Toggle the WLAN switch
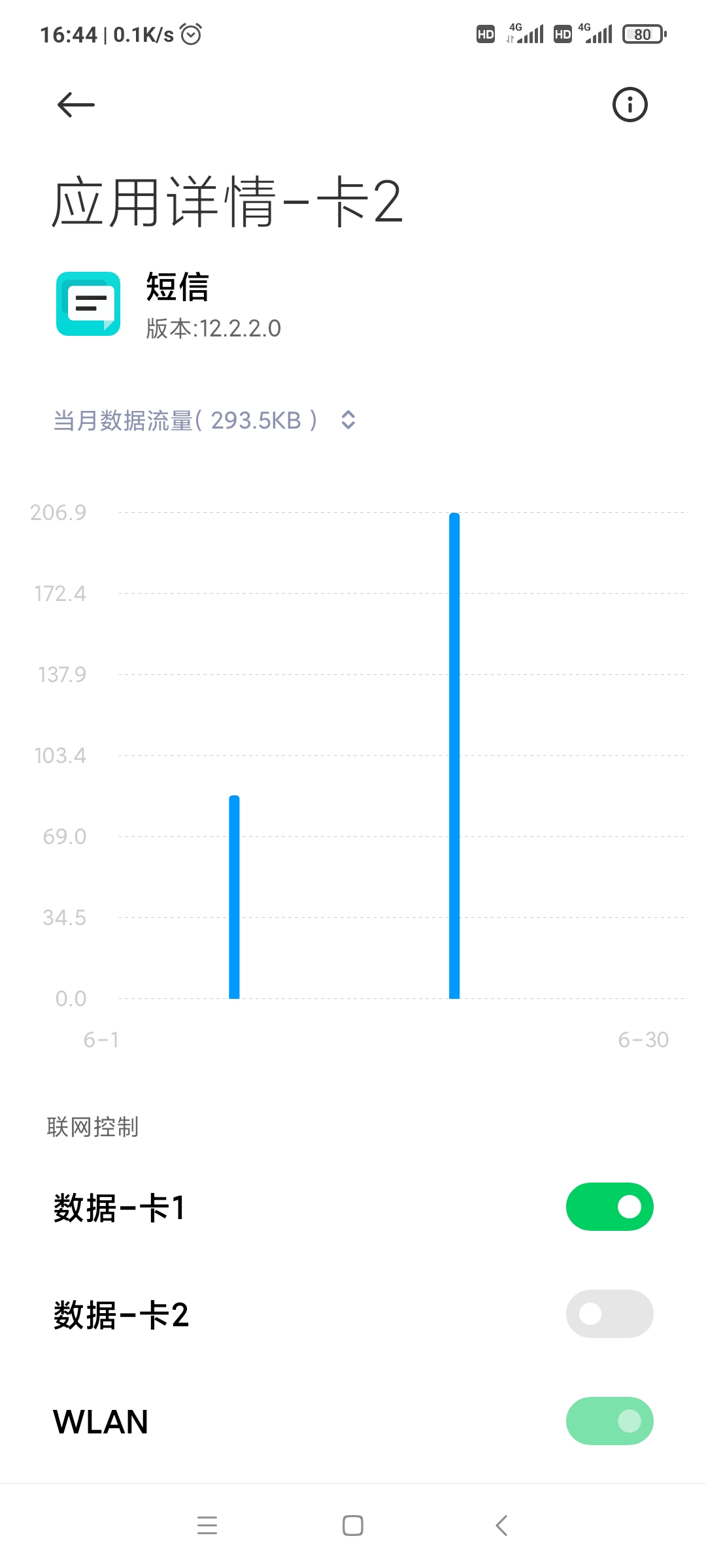This screenshot has height=1568, width=706. (609, 1421)
